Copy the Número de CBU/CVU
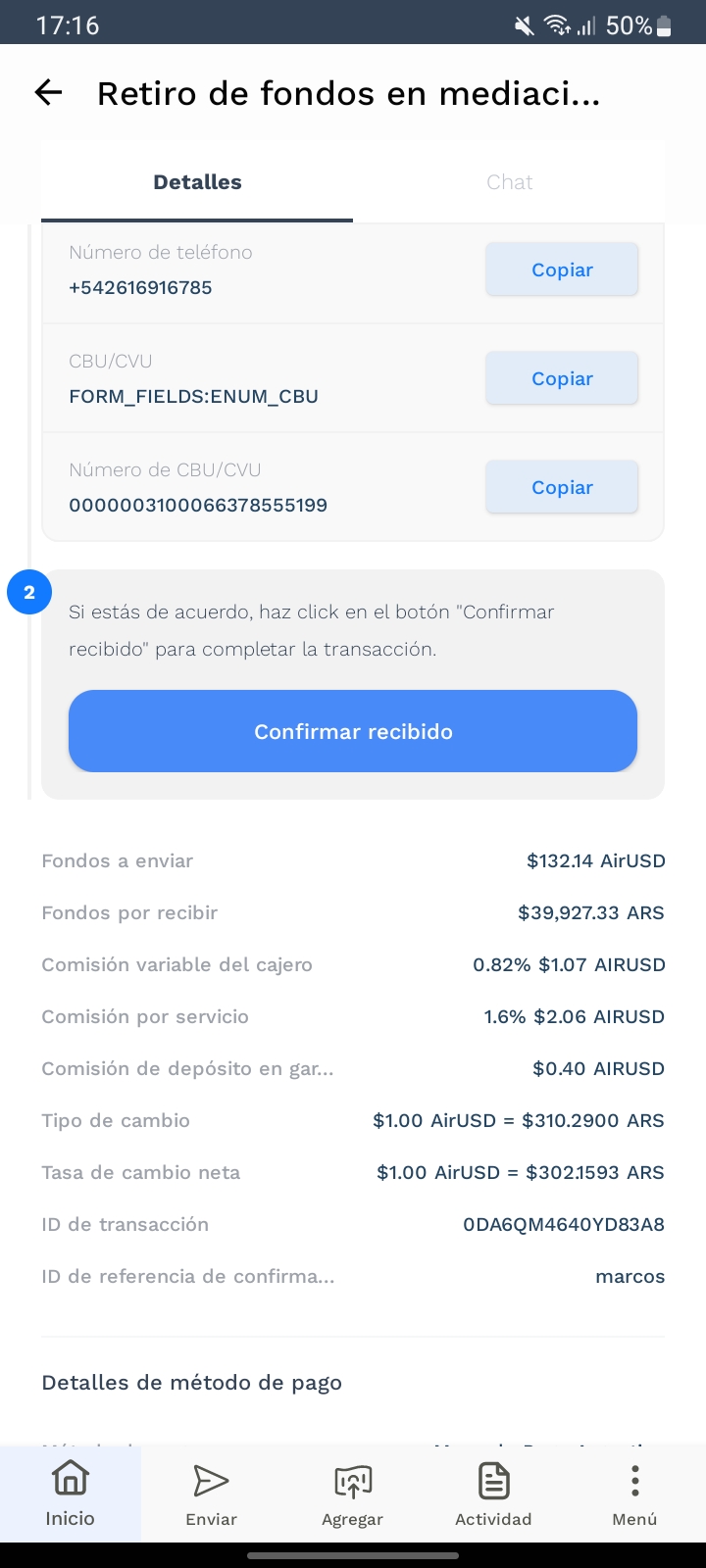This screenshot has width=706, height=1568. 562,487
